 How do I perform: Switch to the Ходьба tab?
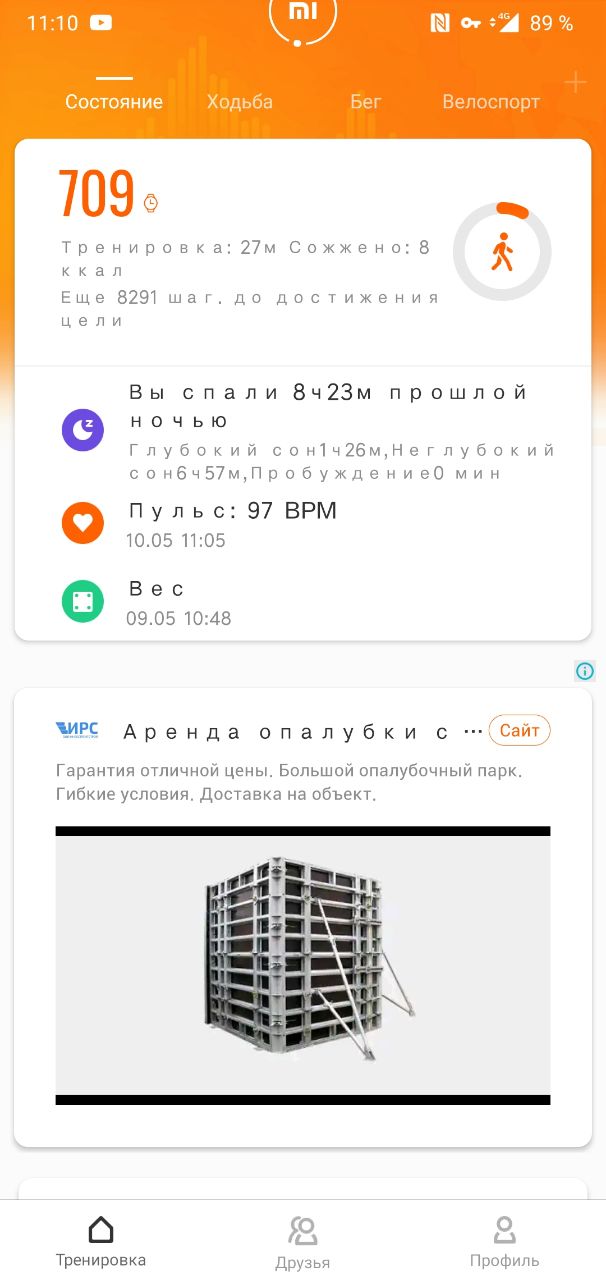point(239,102)
